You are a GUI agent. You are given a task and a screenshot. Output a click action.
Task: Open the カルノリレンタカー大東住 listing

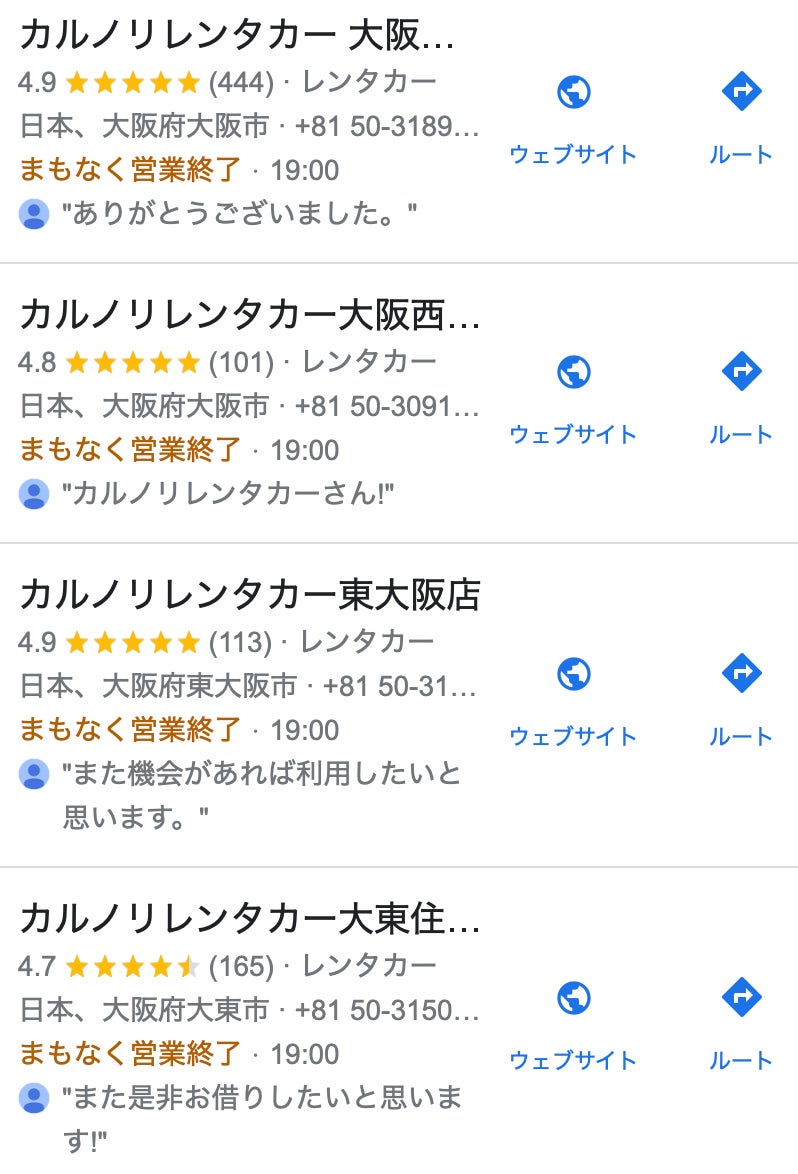(249, 920)
